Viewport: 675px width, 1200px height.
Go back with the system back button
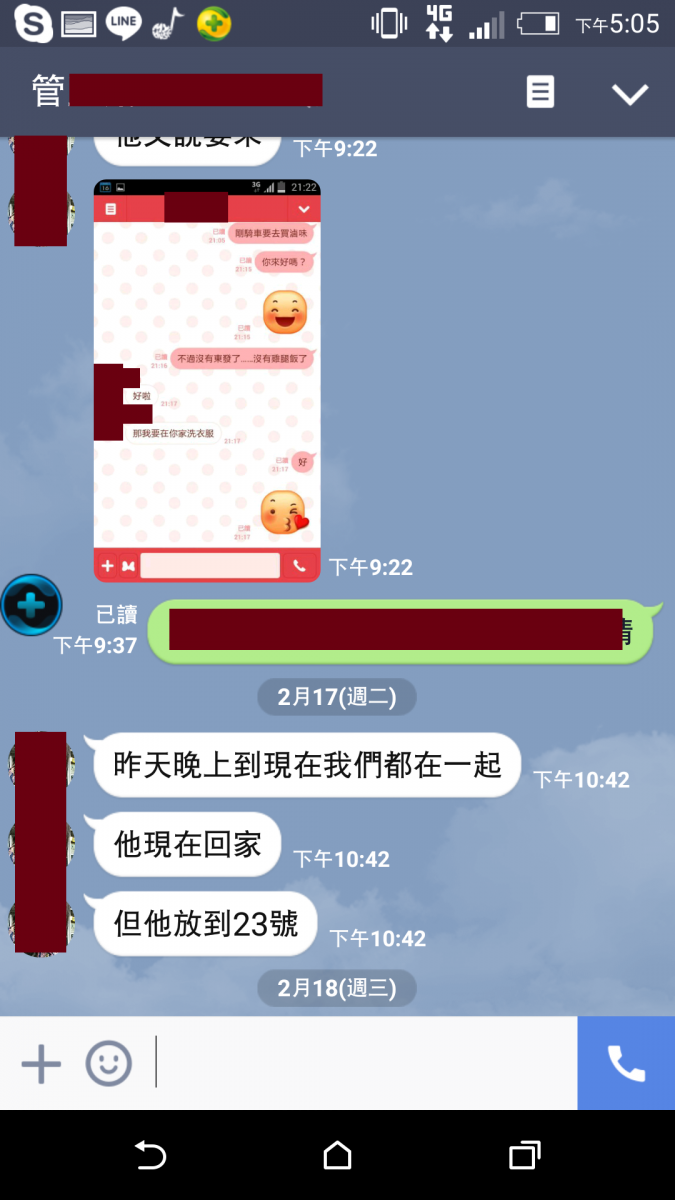click(x=150, y=1156)
